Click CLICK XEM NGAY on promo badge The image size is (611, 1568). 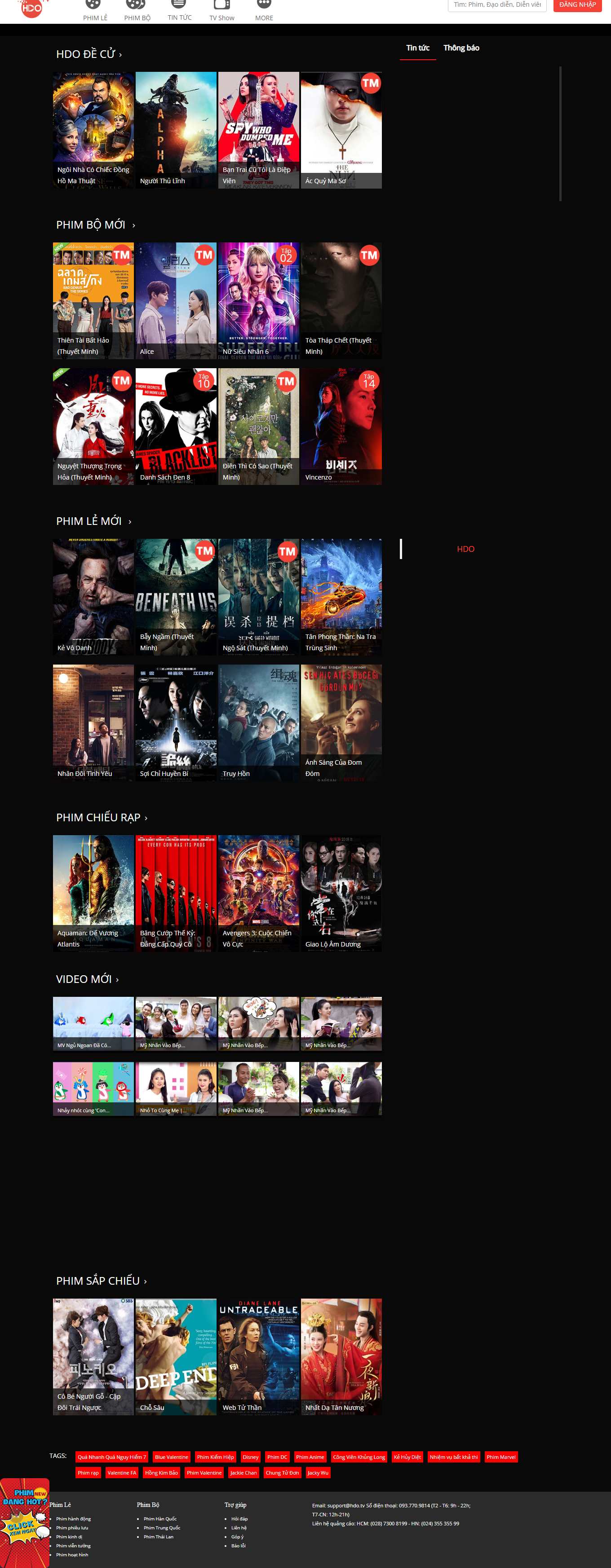point(22,1528)
